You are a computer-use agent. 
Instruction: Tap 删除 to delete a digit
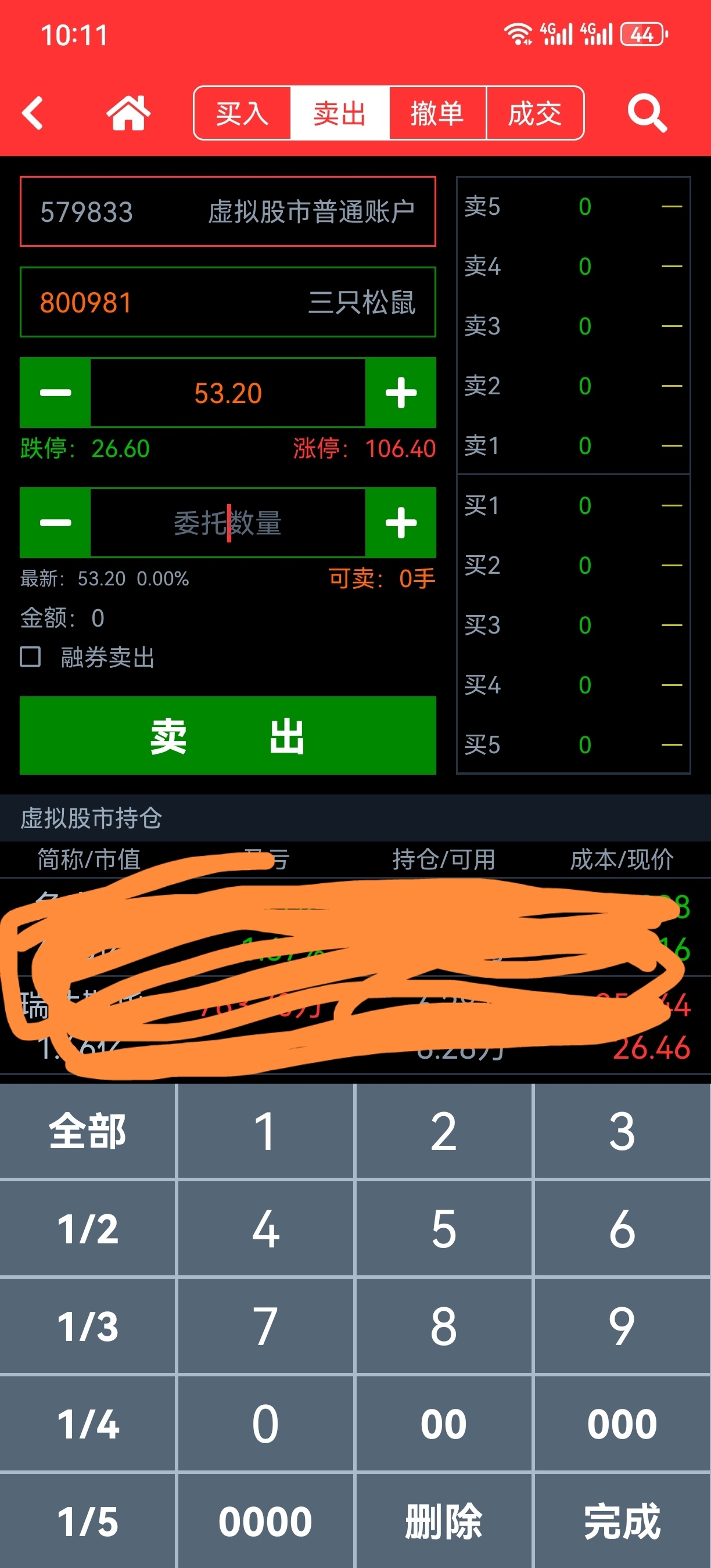click(444, 1521)
